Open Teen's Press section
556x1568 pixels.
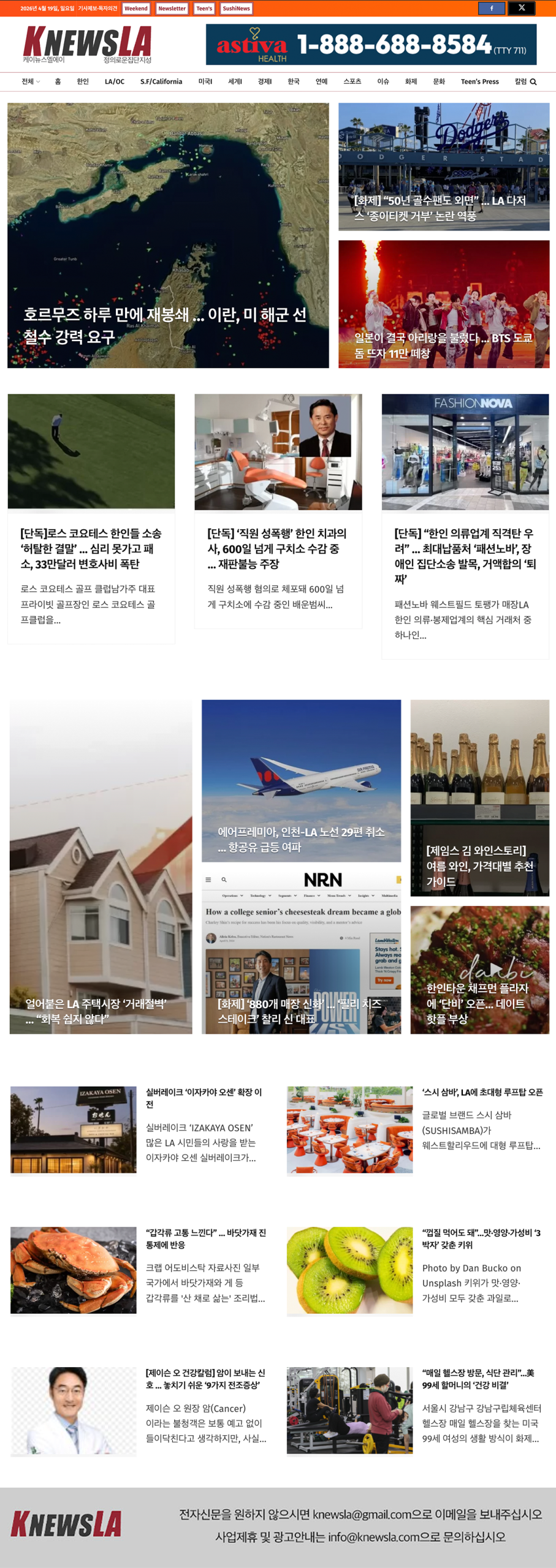coord(479,81)
